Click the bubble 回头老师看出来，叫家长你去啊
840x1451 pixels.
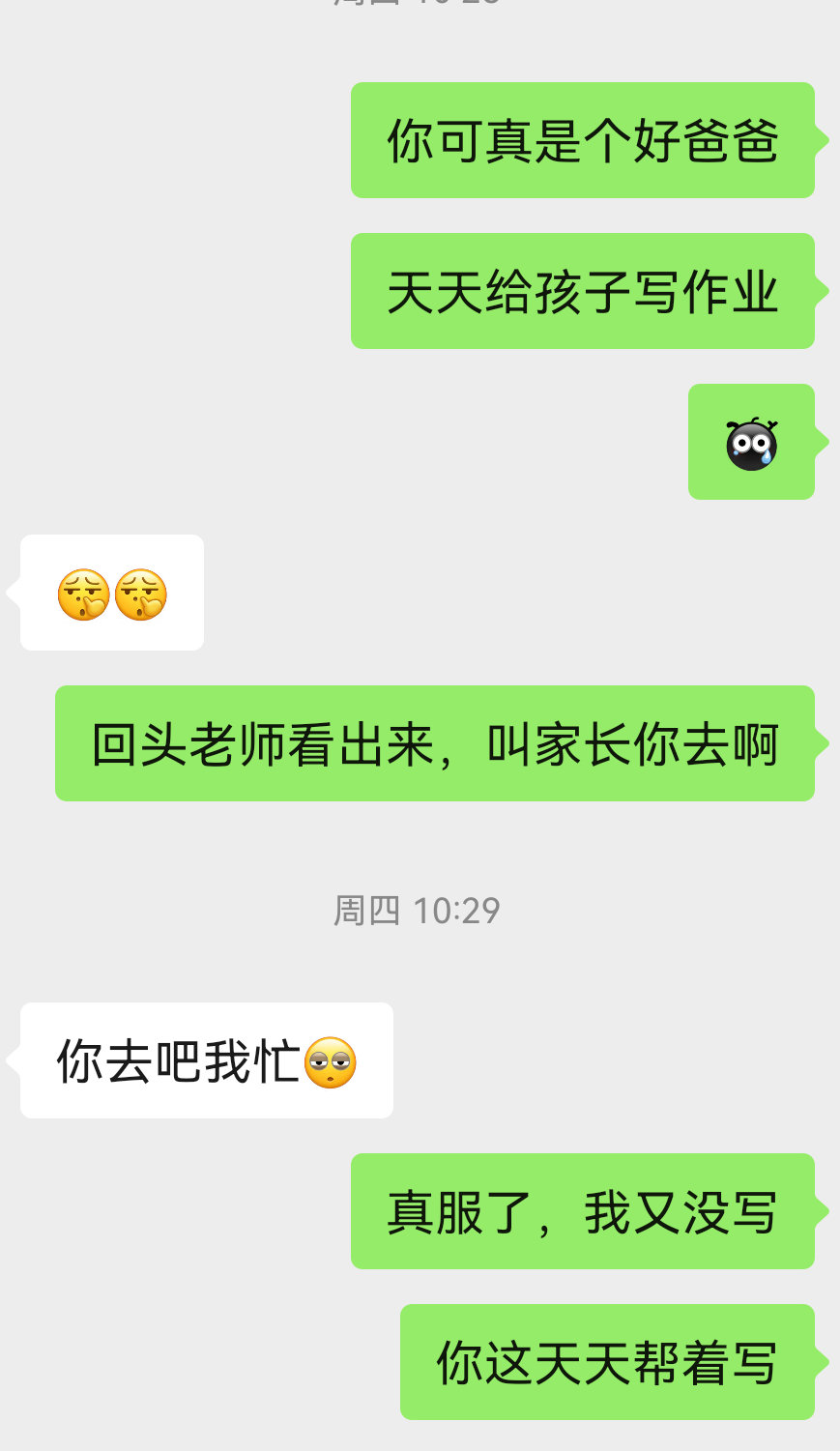(435, 744)
